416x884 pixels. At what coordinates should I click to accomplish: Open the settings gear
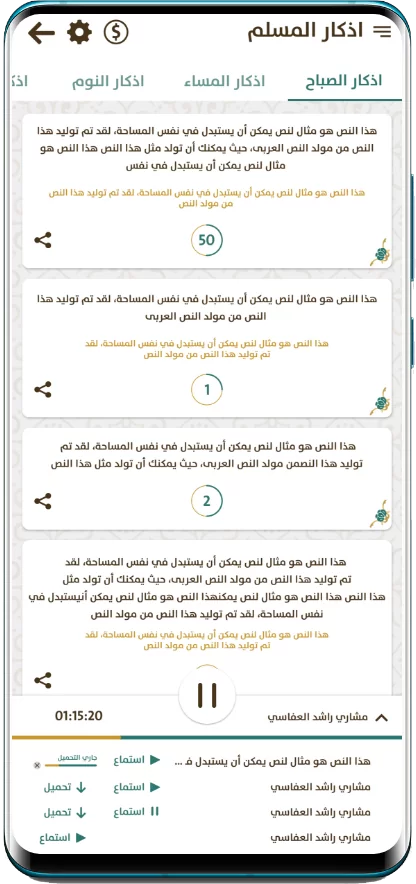pyautogui.click(x=79, y=33)
